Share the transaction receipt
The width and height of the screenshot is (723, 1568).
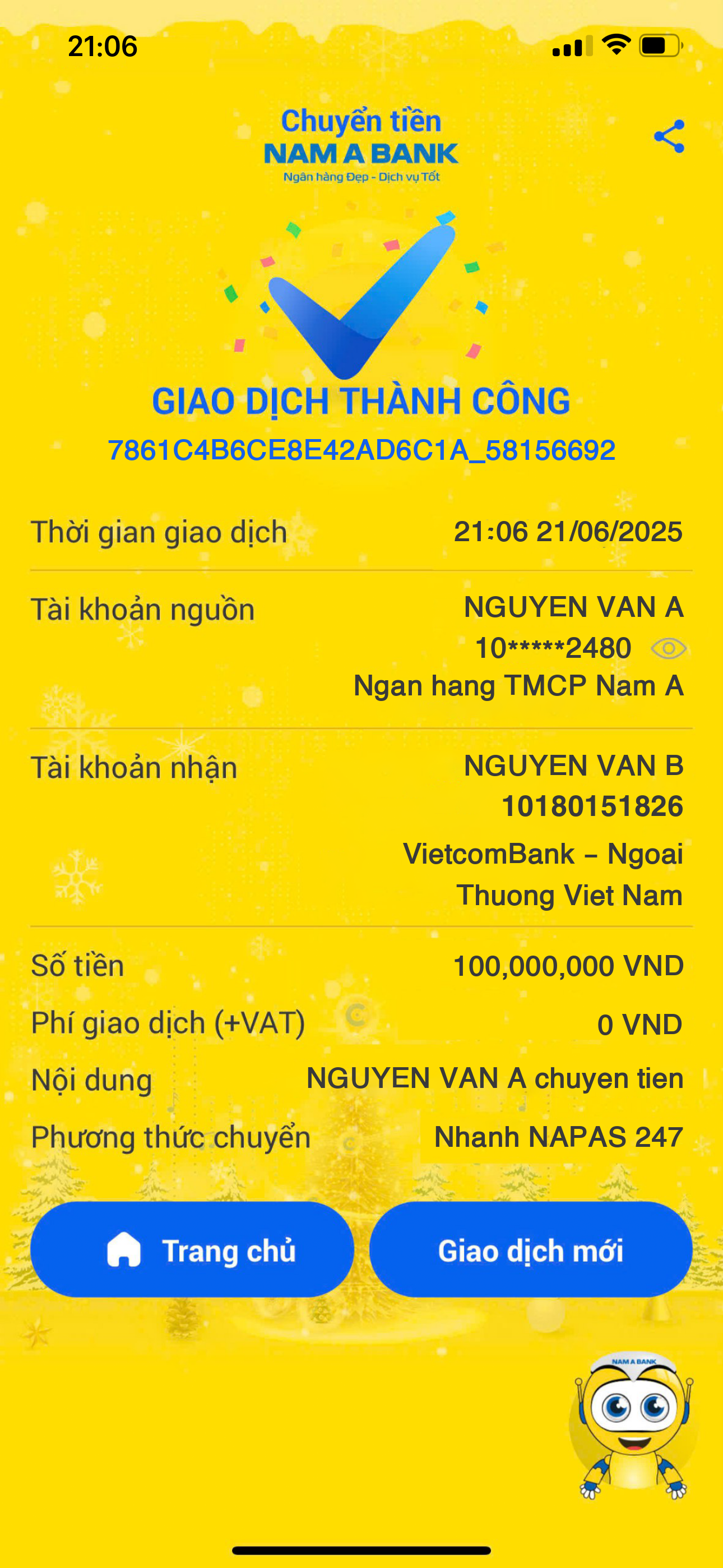(669, 136)
